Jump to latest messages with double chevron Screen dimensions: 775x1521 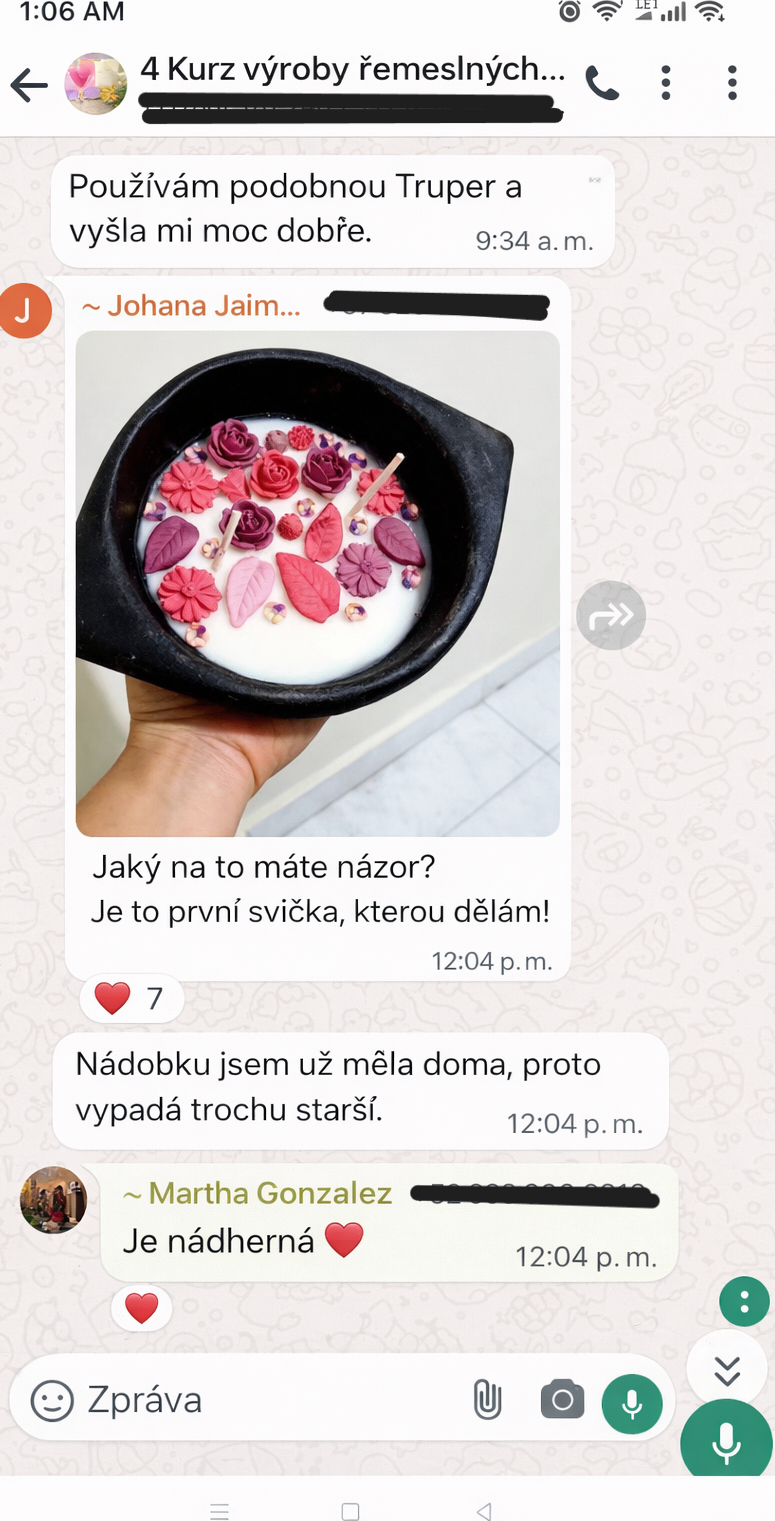tap(727, 1371)
